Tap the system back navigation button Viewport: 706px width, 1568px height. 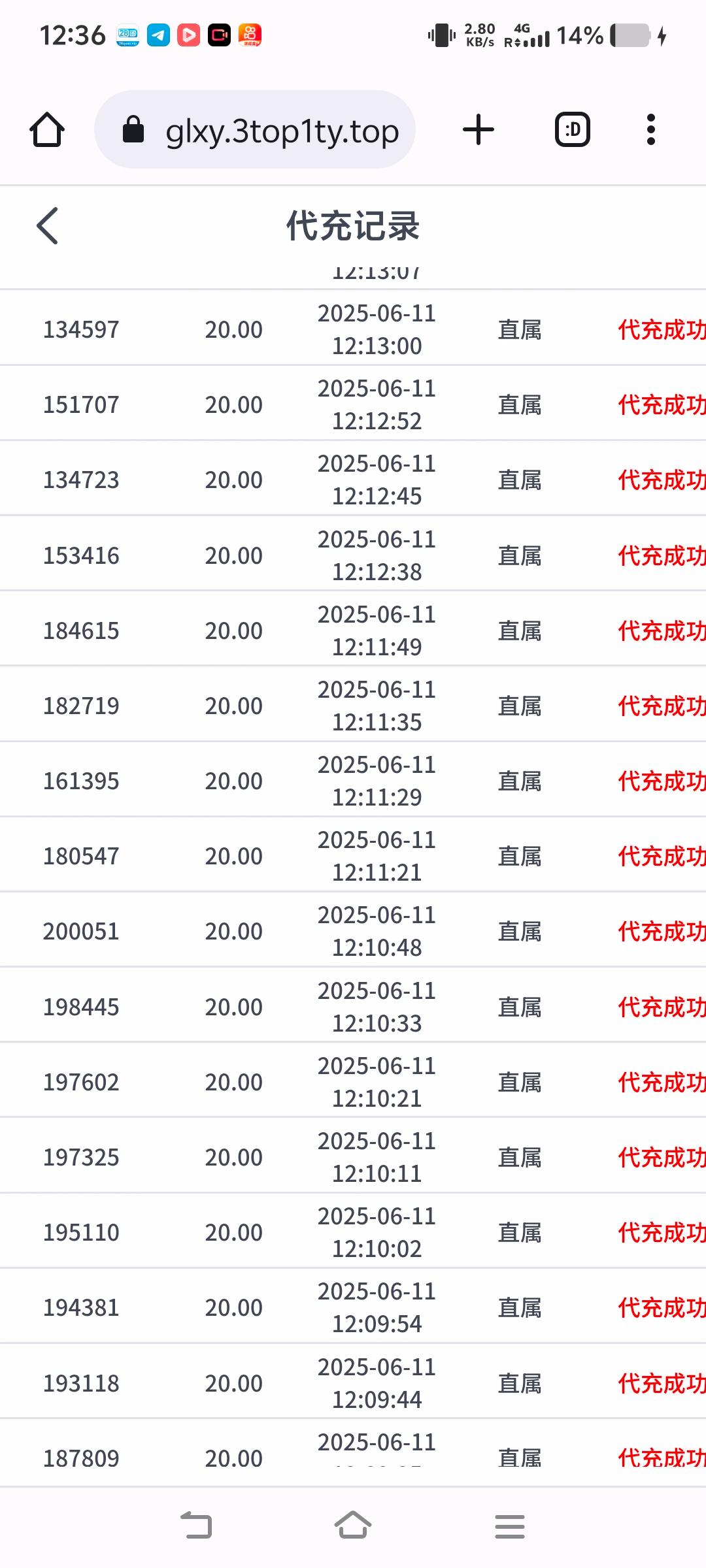click(x=196, y=1526)
